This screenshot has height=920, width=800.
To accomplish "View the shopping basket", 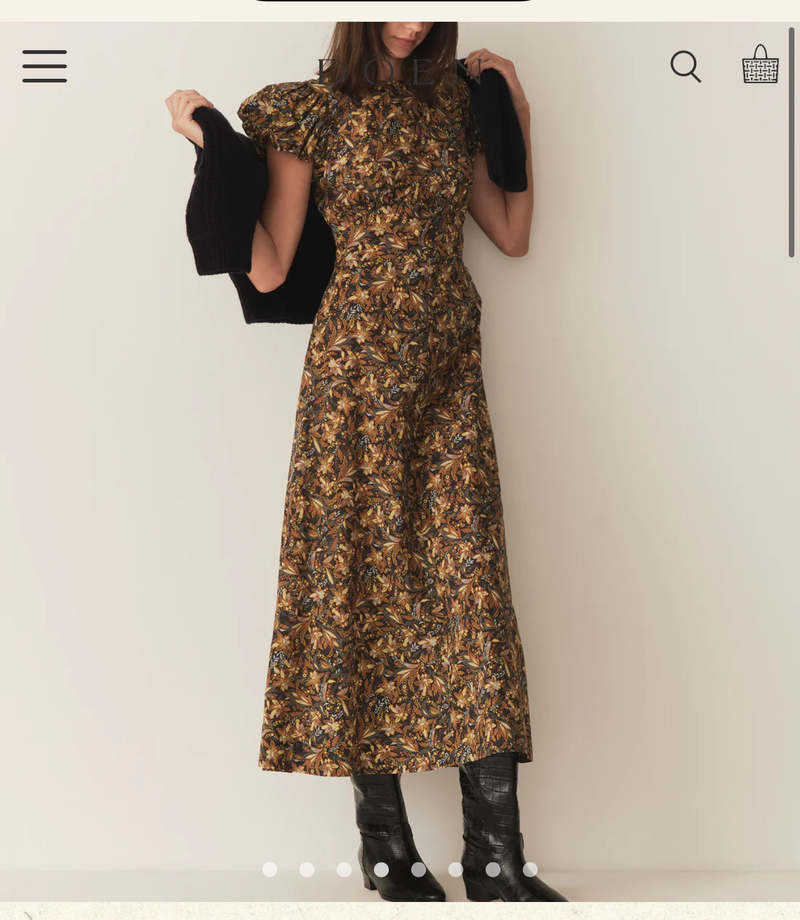I will (760, 65).
